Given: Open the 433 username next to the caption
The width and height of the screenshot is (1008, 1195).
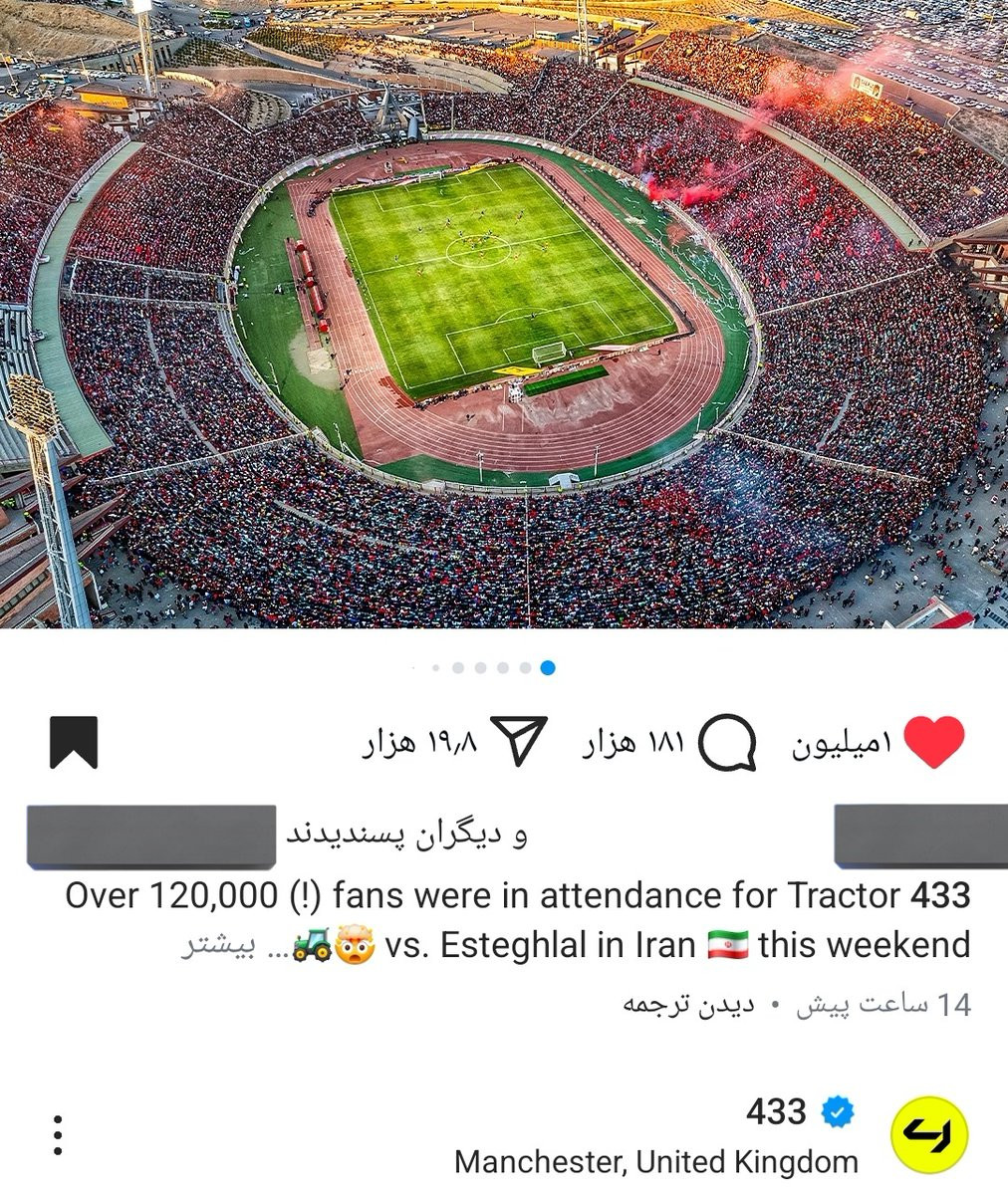Looking at the screenshot, I should point(939,895).
